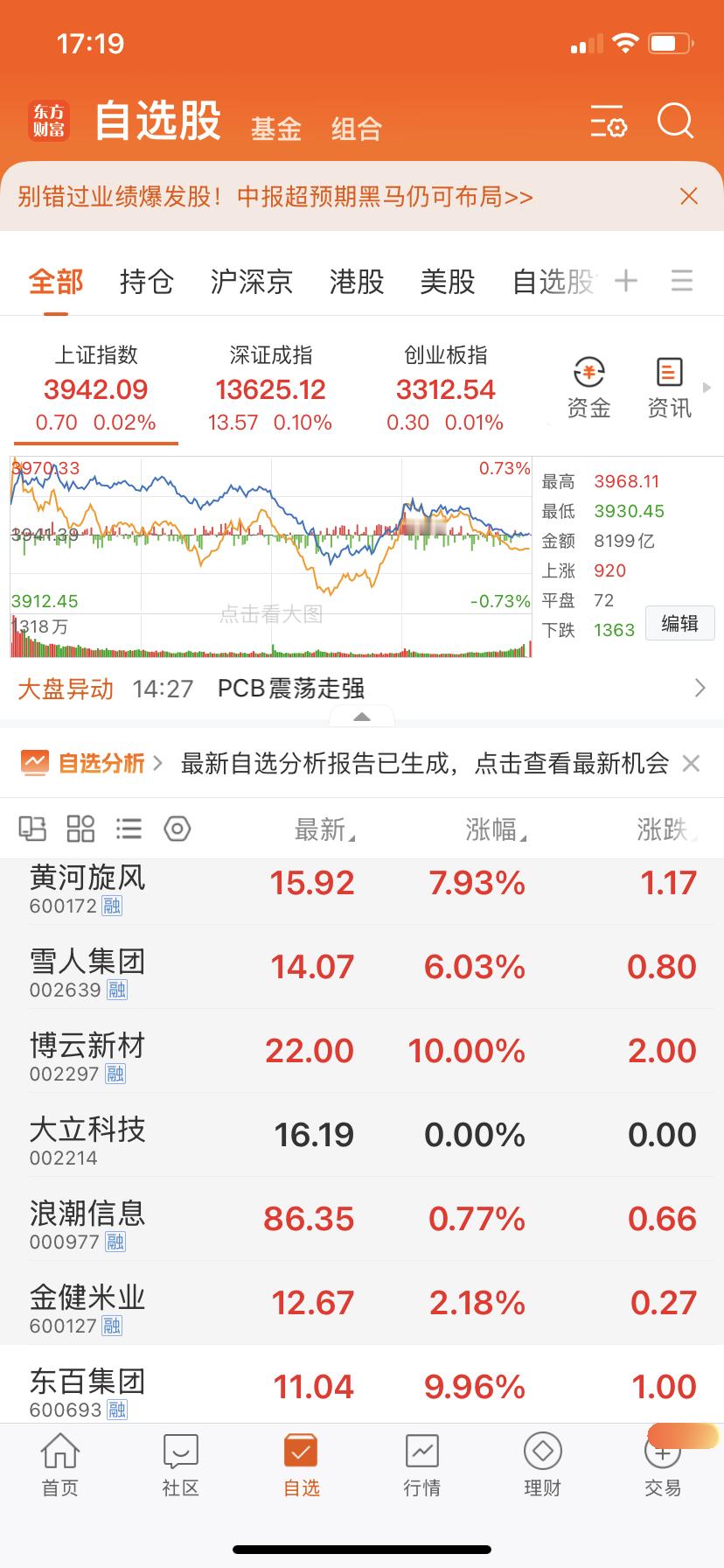Screen dimensions: 724x1568
Task: Switch to the 基金 tab
Action: pos(276,129)
